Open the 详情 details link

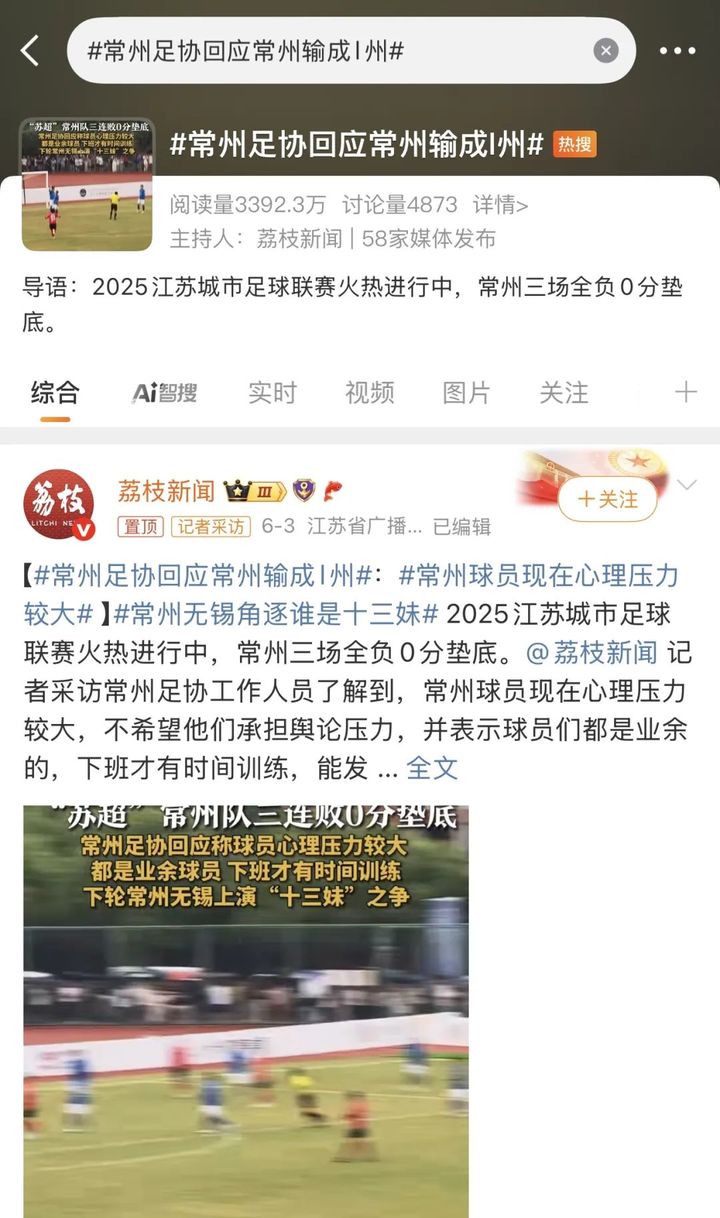(x=501, y=205)
